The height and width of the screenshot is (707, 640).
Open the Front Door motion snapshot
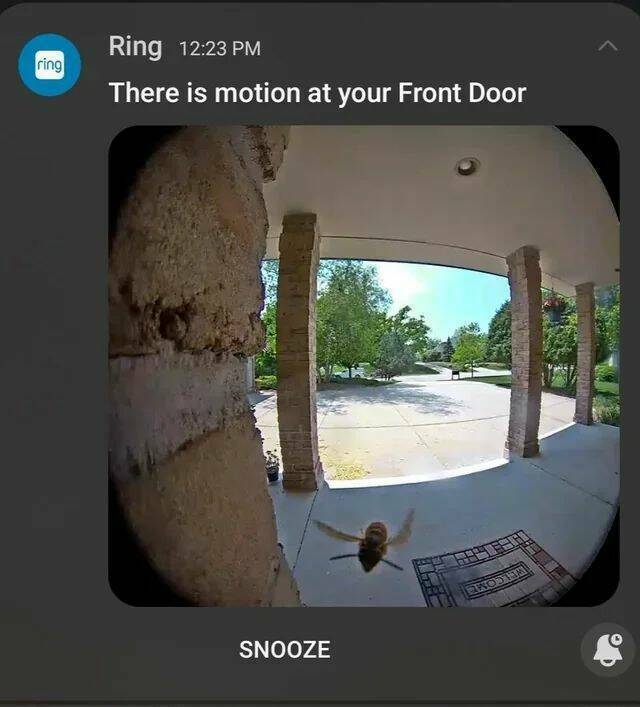tap(363, 365)
